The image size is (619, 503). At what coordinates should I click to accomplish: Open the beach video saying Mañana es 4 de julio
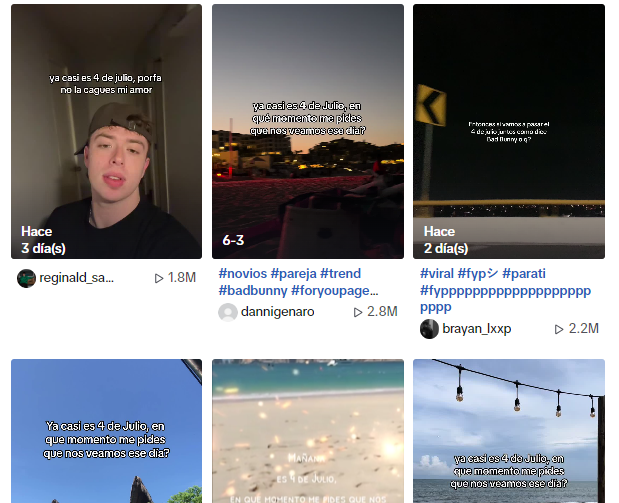point(308,431)
